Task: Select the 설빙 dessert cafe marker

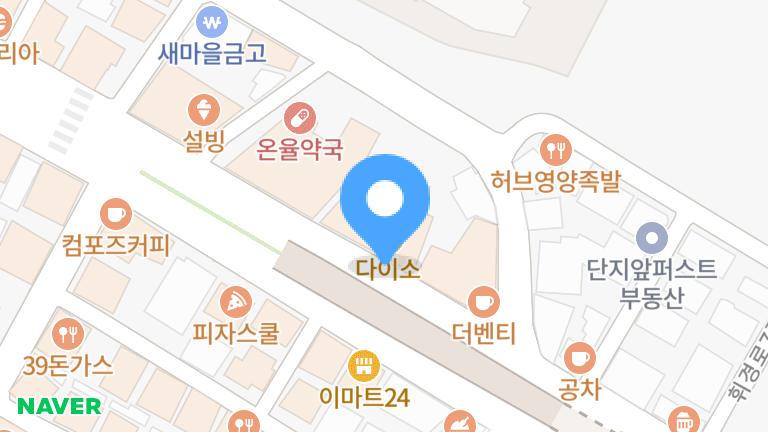Action: pos(203,109)
